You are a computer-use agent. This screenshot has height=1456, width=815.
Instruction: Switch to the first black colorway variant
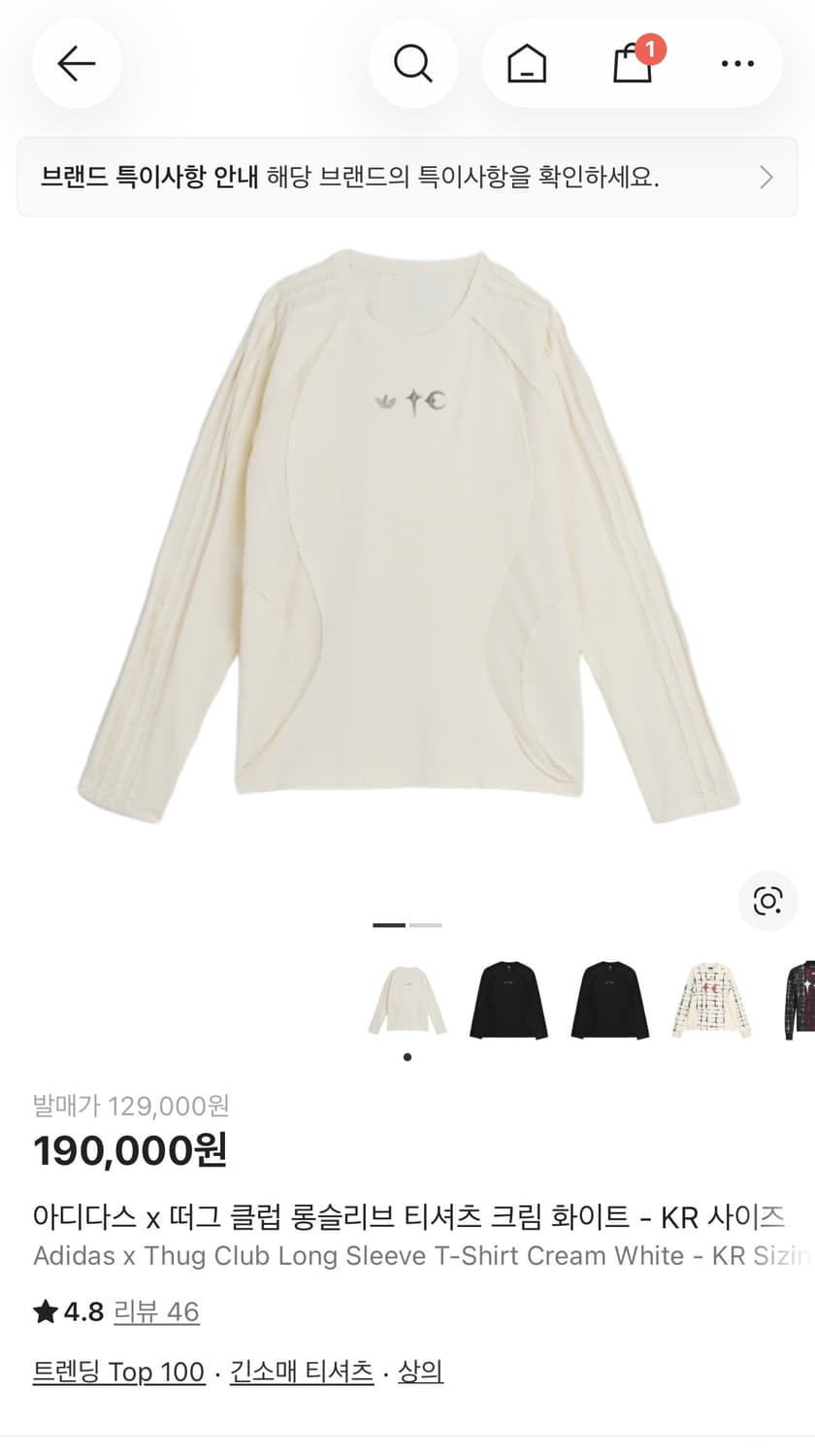point(508,1001)
